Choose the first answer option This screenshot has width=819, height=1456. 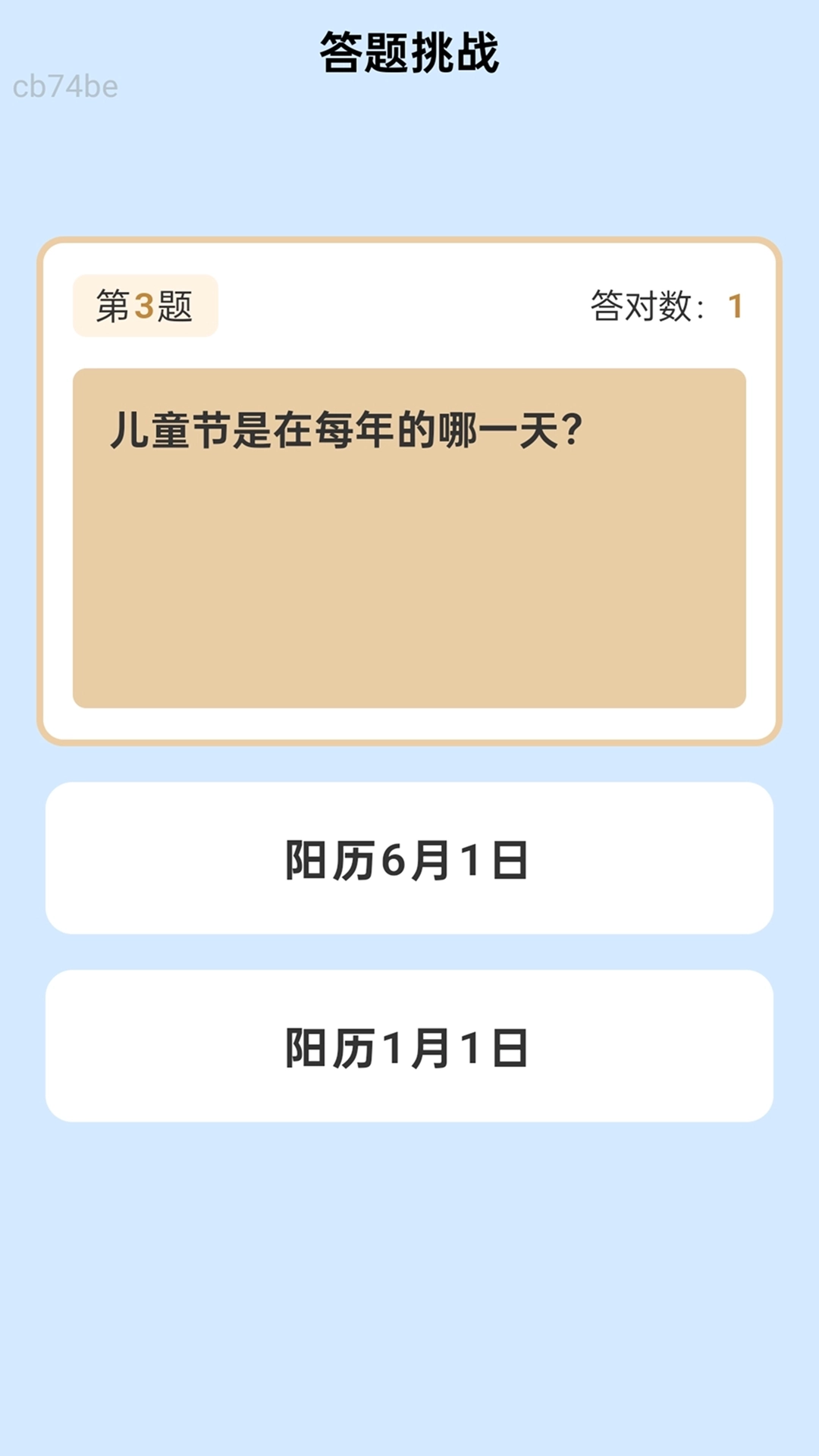click(x=409, y=858)
